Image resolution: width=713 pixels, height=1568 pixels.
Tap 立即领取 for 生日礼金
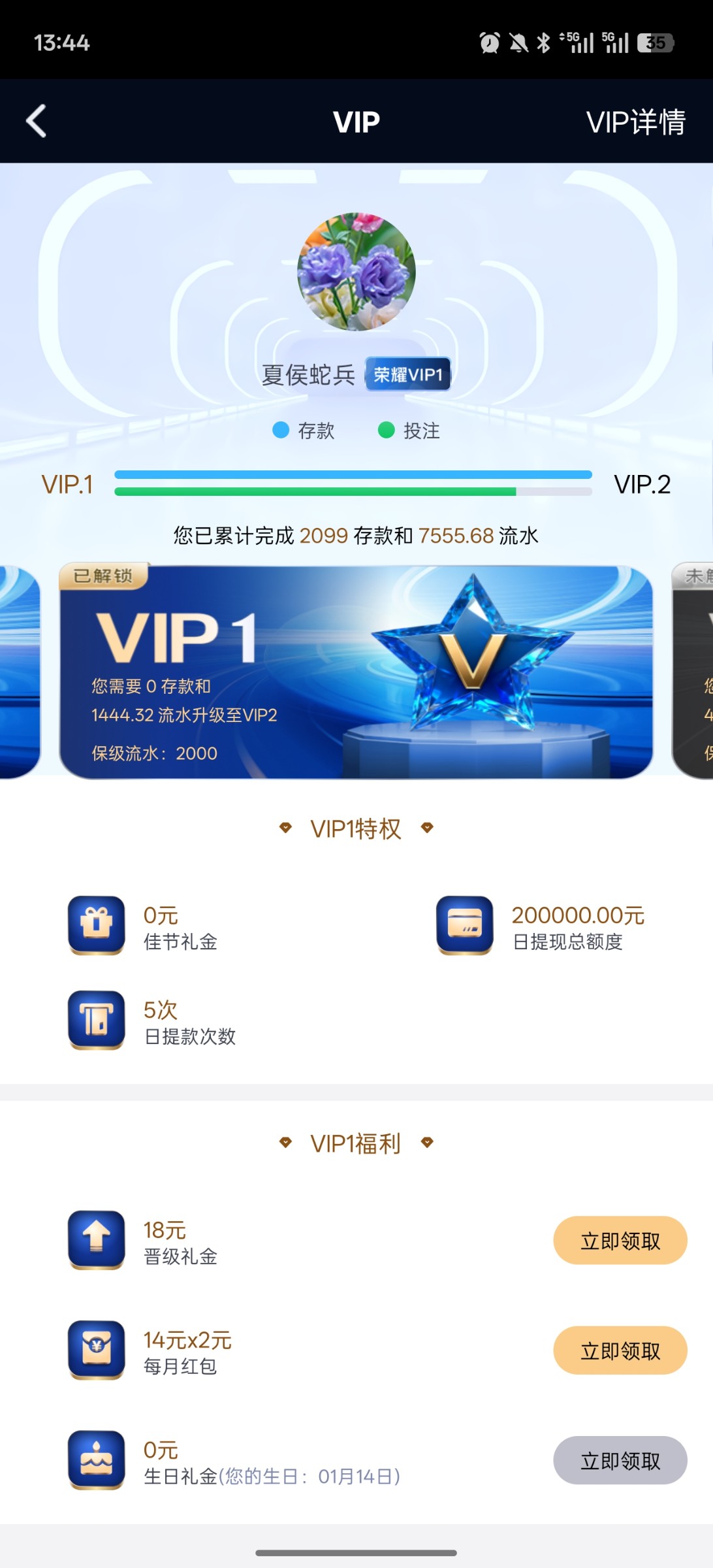pos(620,1460)
